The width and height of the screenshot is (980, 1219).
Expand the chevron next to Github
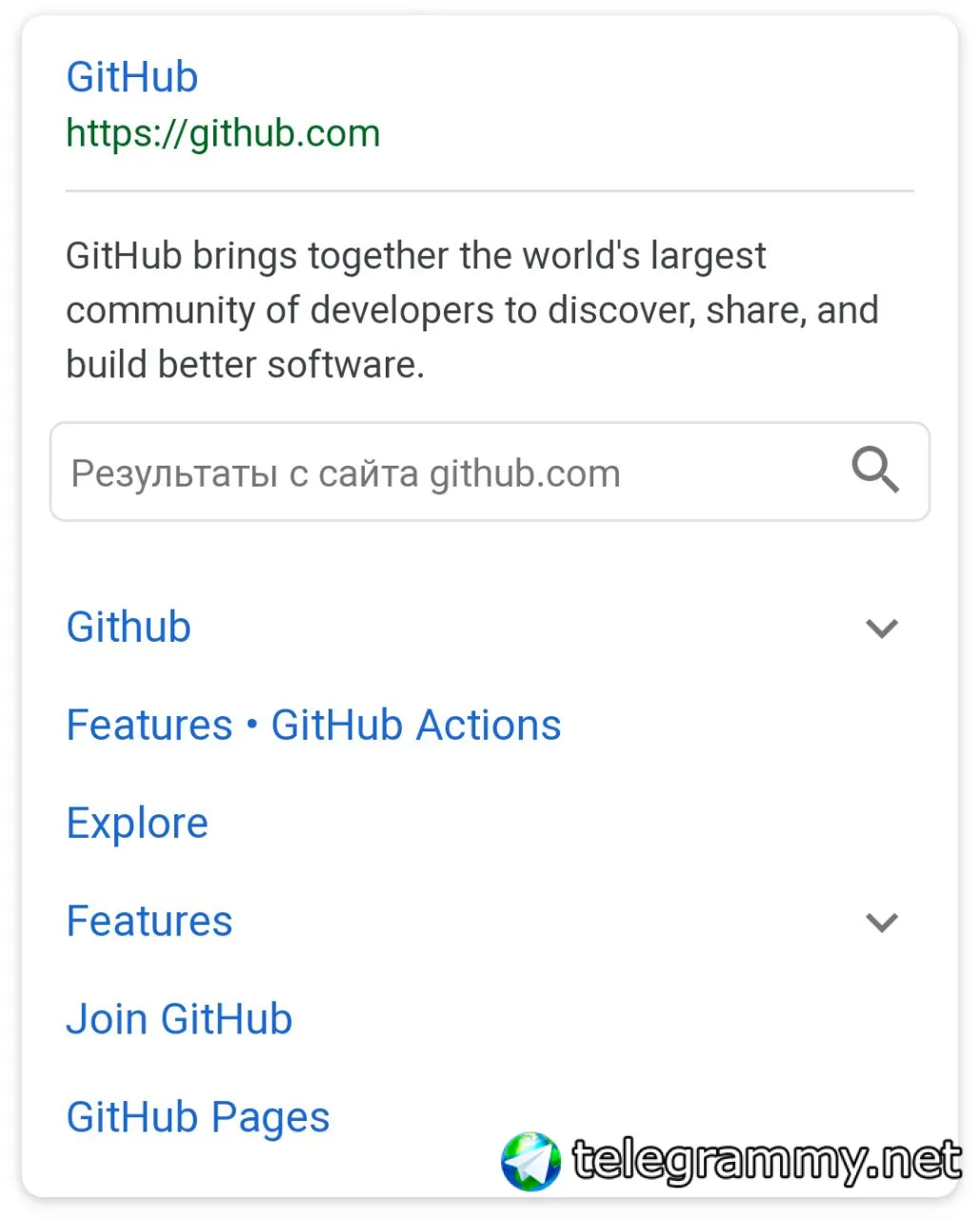[882, 629]
